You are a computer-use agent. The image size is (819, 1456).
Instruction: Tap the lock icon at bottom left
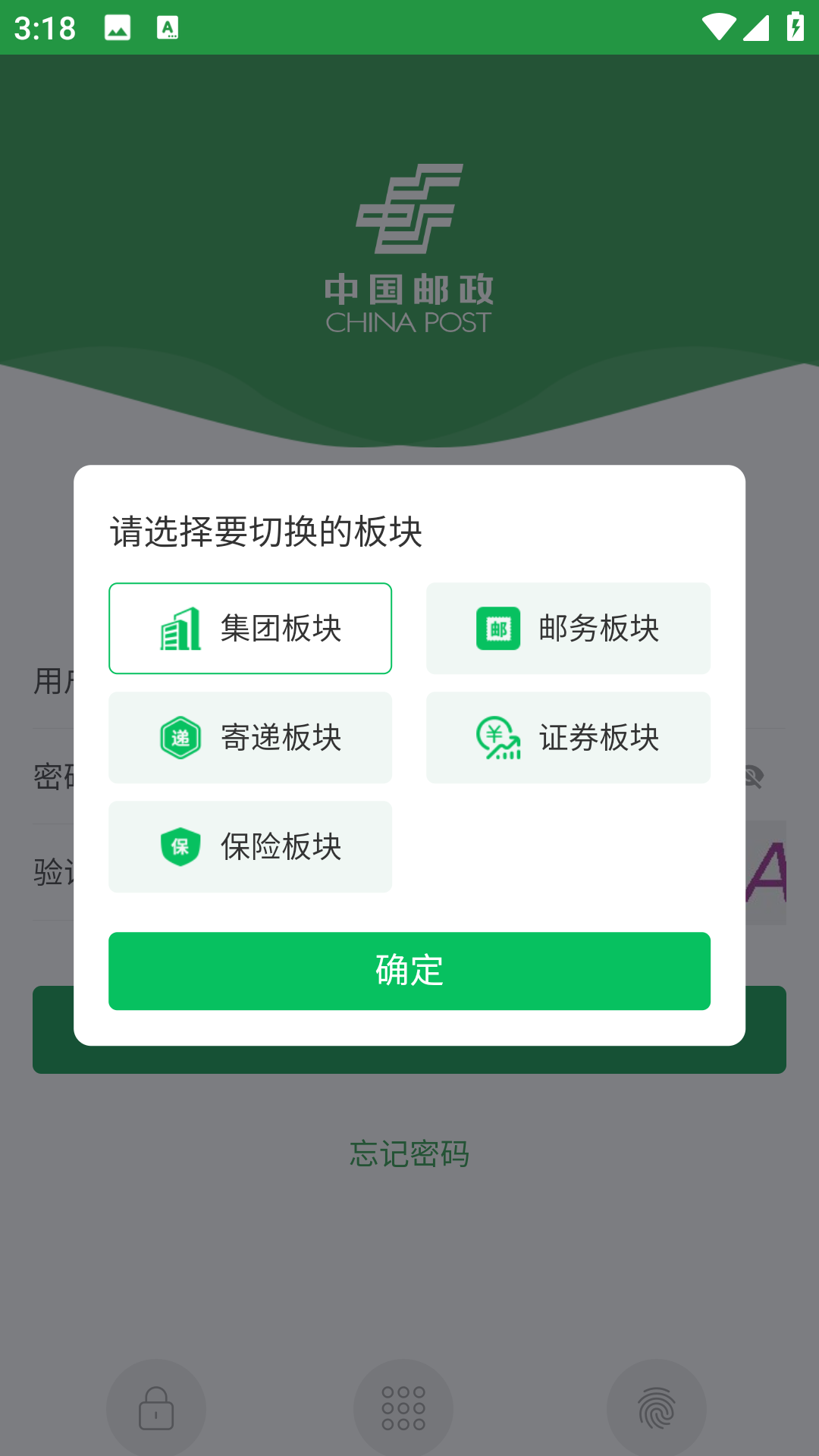point(157,1407)
